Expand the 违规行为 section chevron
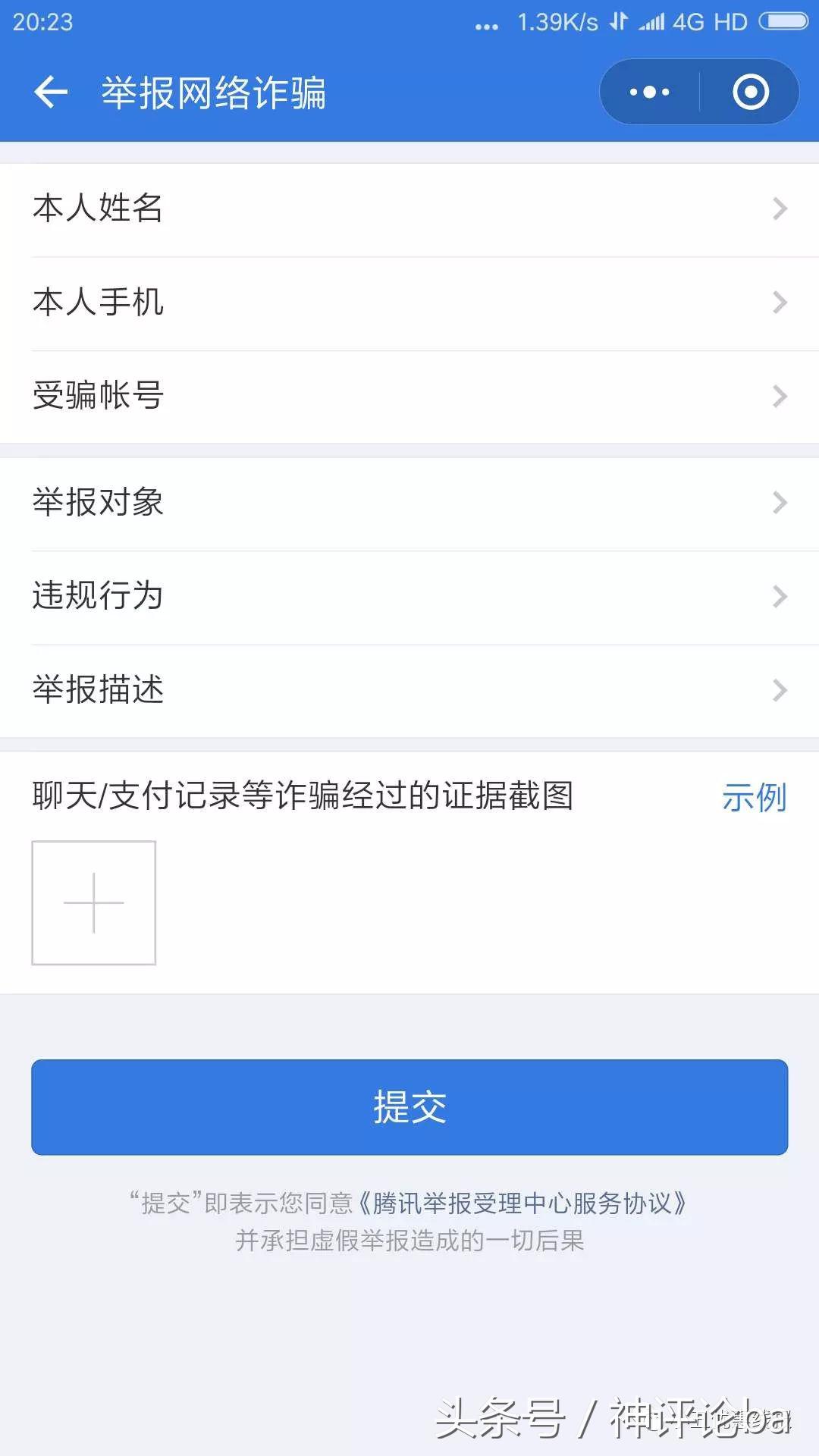819x1456 pixels. (x=780, y=596)
